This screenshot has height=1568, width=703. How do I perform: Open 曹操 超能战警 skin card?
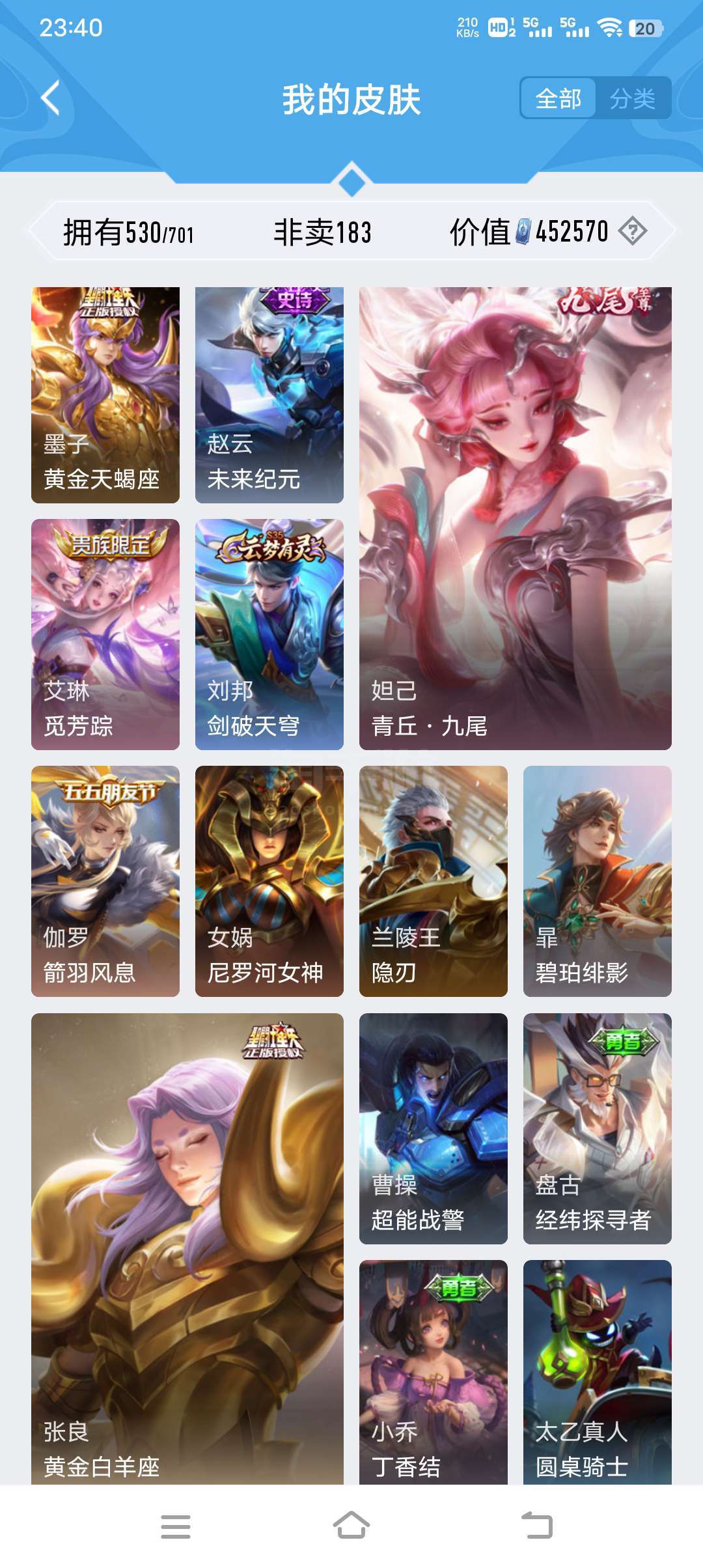point(434,1128)
